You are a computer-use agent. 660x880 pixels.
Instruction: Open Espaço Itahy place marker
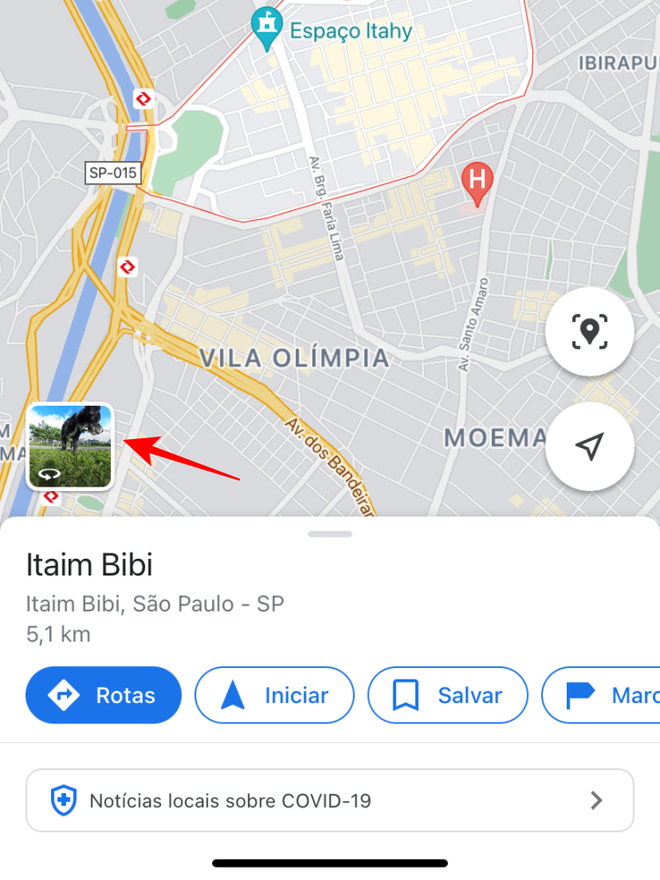click(x=266, y=28)
